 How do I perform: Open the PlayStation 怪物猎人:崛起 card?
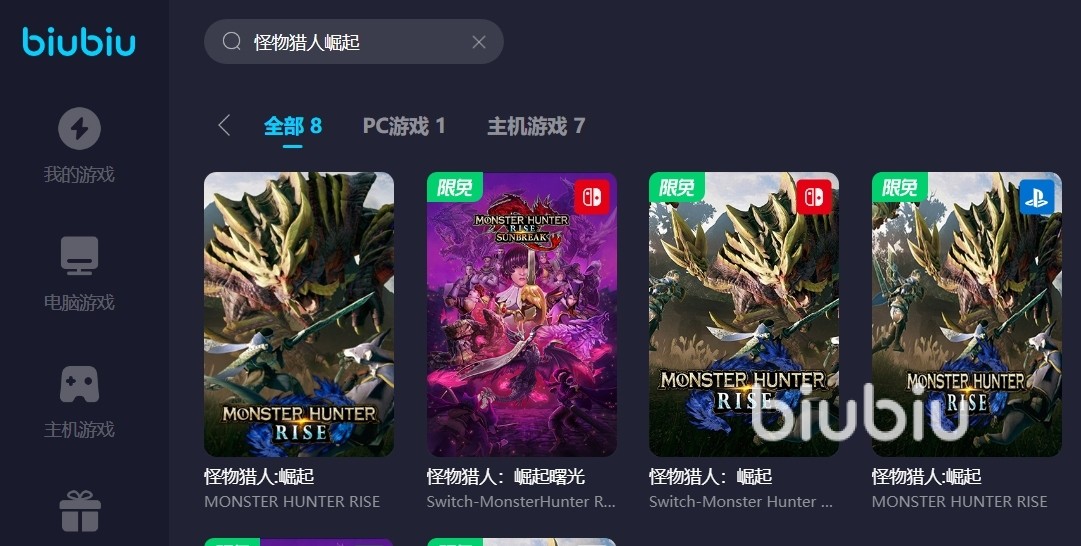click(x=966, y=314)
